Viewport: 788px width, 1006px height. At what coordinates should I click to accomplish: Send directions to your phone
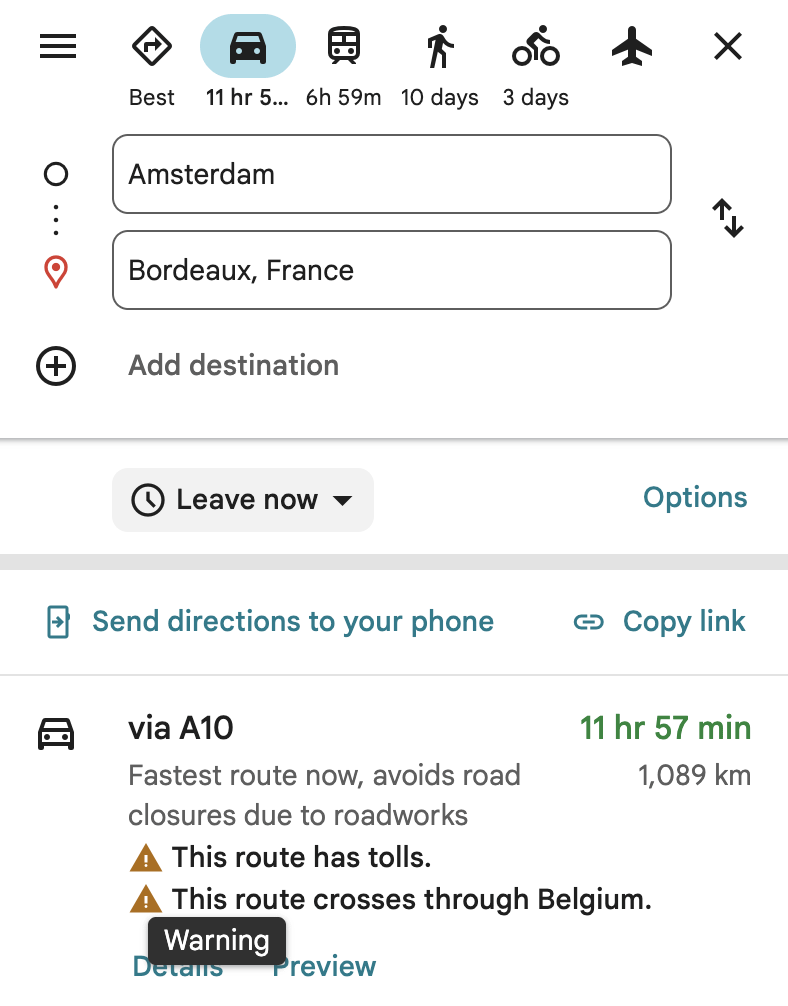(292, 621)
